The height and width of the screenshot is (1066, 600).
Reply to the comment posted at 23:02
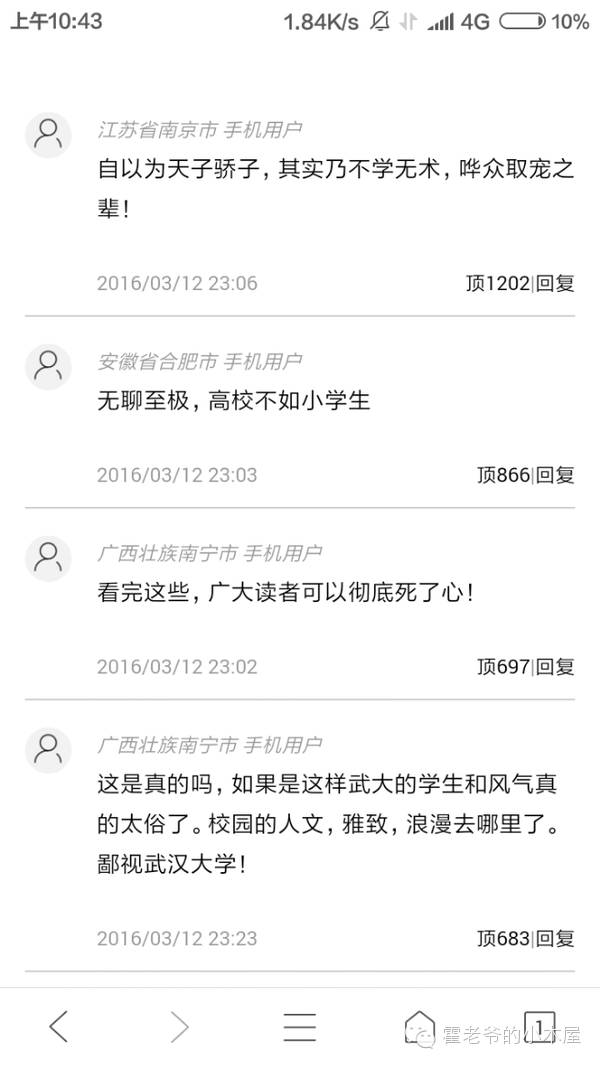click(x=554, y=666)
